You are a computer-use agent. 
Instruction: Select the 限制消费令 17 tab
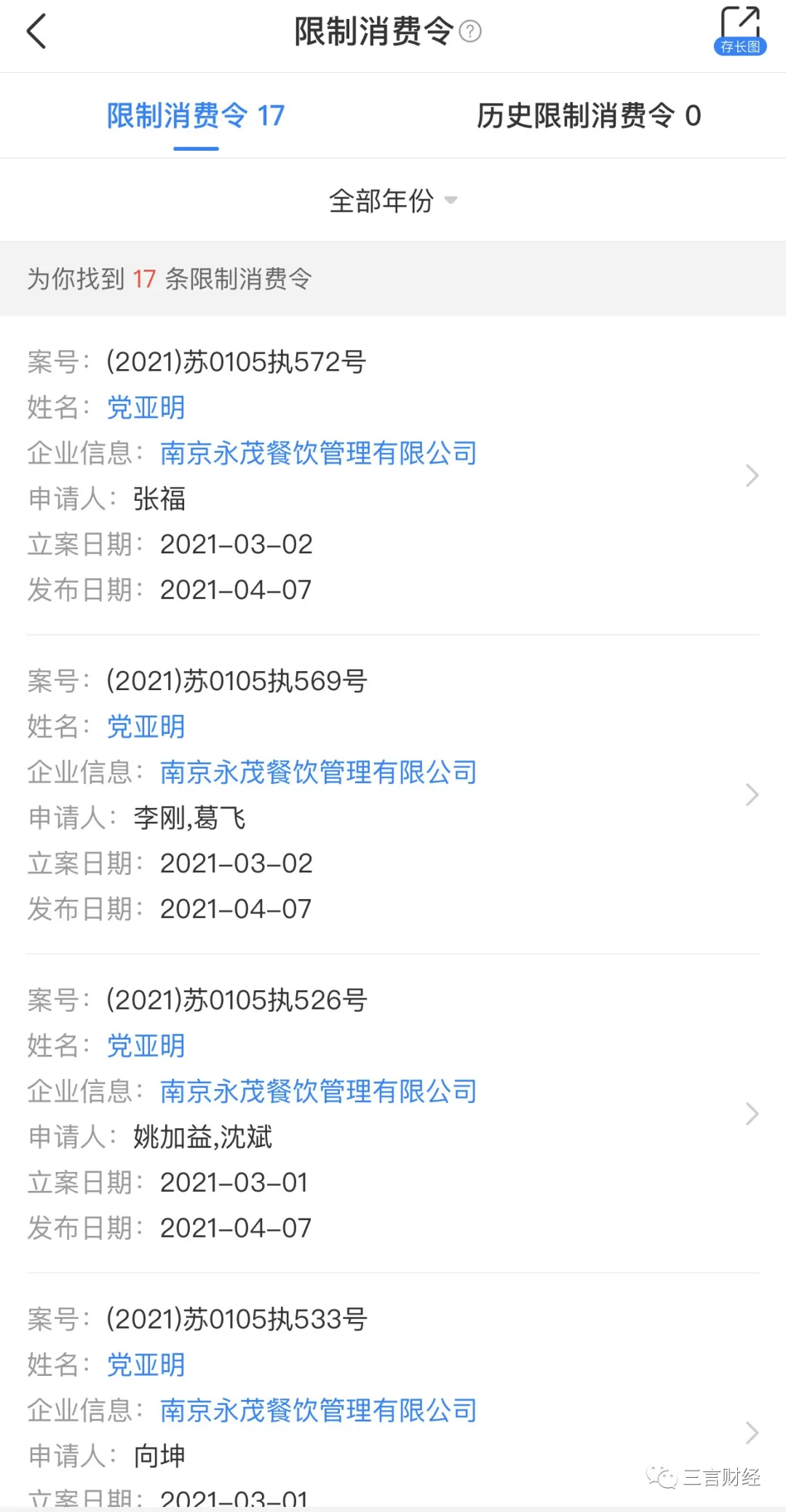[x=196, y=116]
